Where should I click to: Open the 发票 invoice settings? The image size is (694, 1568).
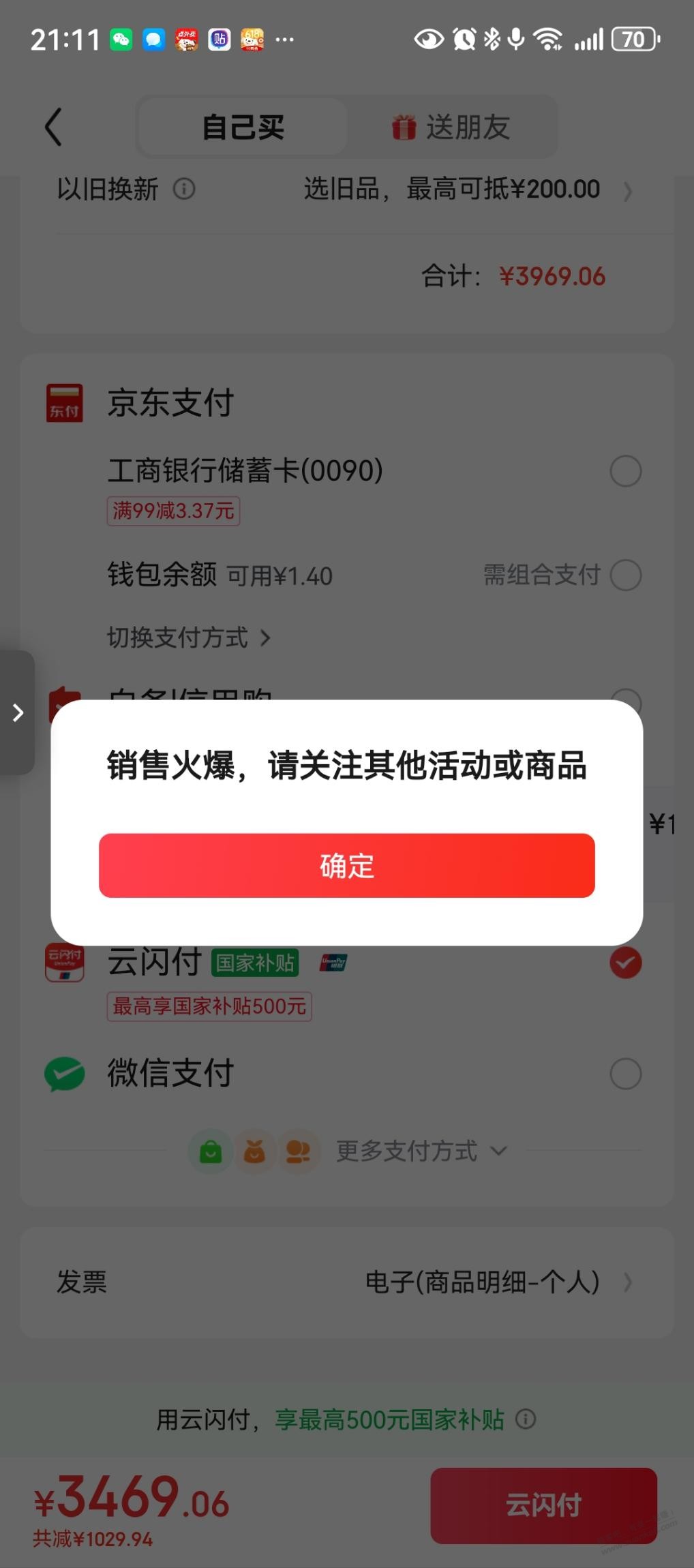(346, 1282)
